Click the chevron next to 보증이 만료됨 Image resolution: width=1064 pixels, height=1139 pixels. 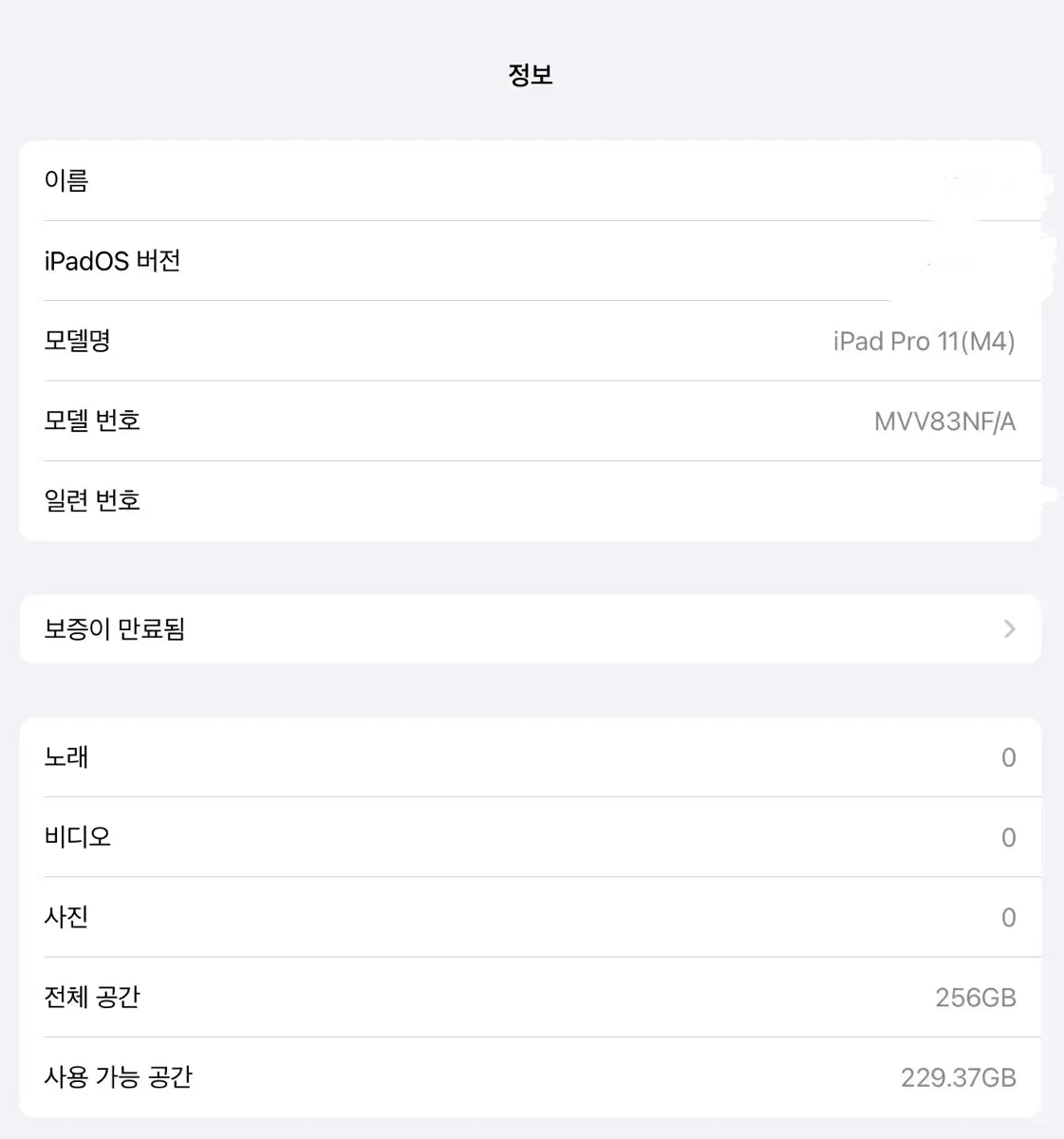[1009, 628]
